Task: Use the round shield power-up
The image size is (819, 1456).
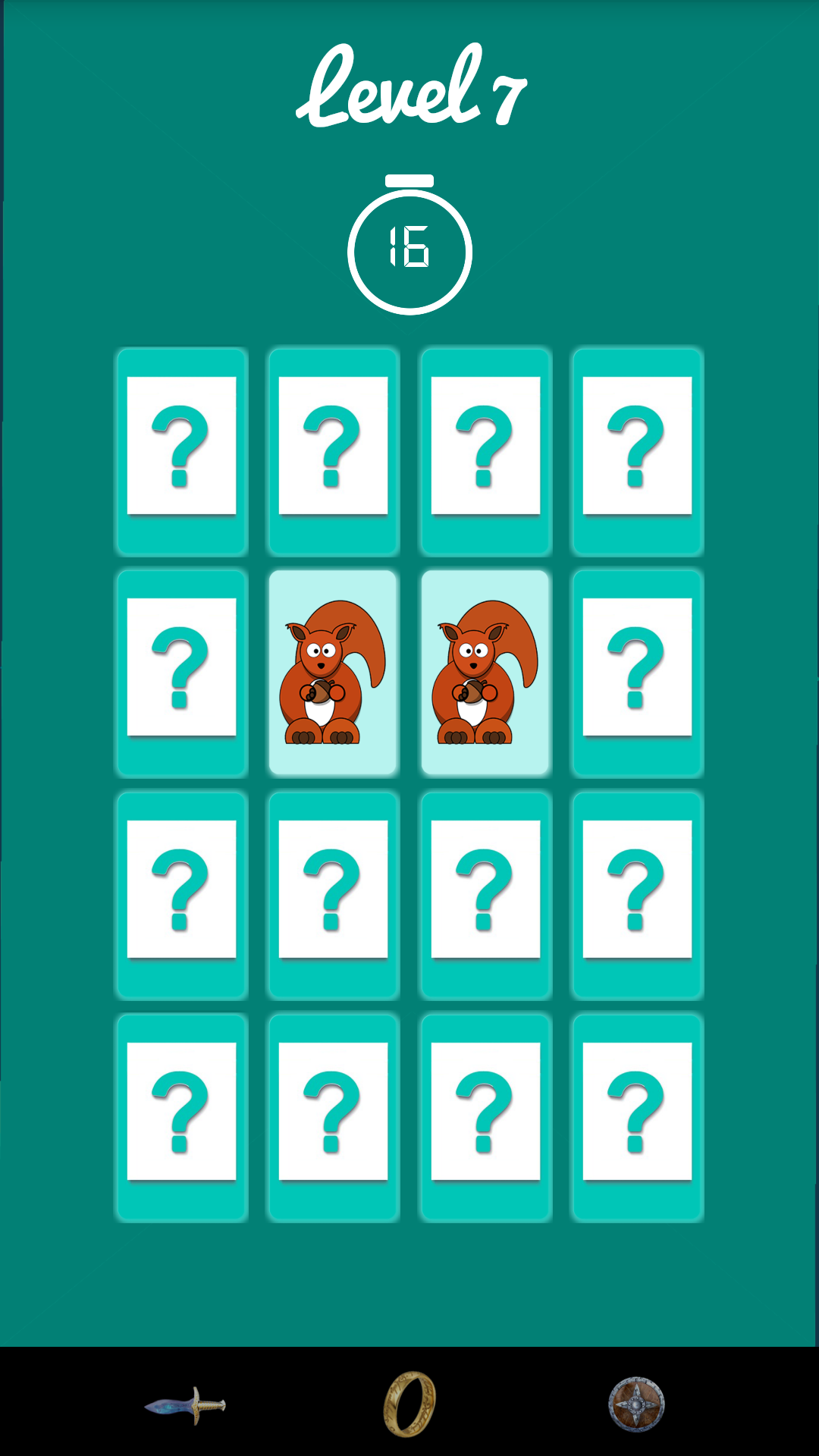Action: pyautogui.click(x=636, y=1404)
